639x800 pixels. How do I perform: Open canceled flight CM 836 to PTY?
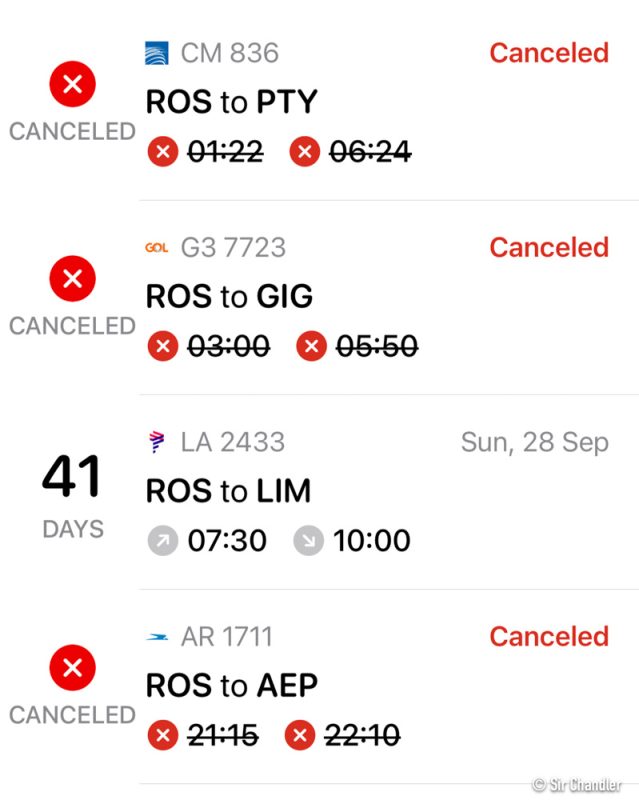pyautogui.click(x=320, y=102)
